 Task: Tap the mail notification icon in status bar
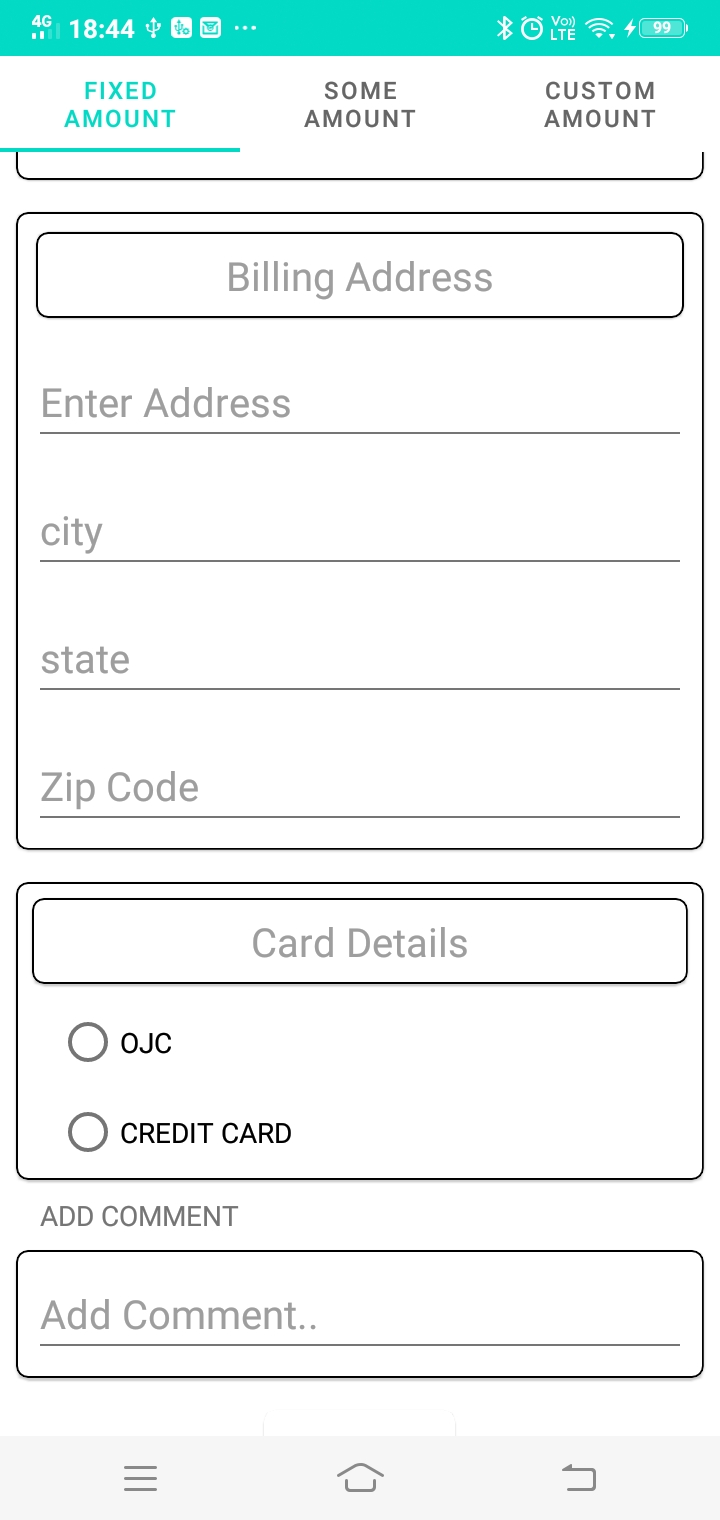210,28
